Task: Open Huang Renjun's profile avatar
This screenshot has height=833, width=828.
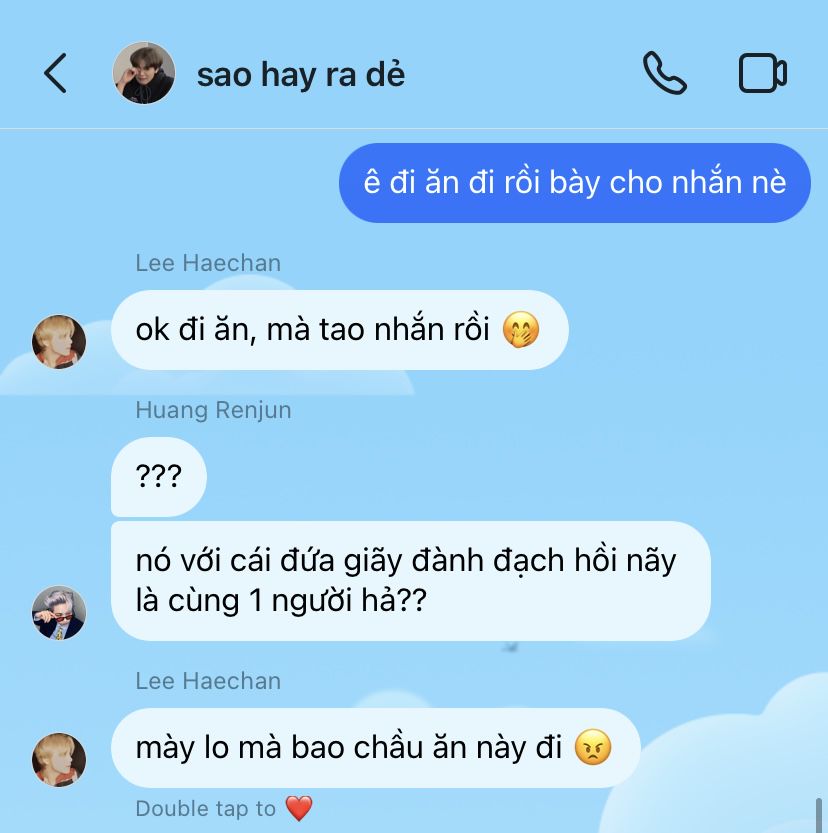Action: pyautogui.click(x=59, y=613)
